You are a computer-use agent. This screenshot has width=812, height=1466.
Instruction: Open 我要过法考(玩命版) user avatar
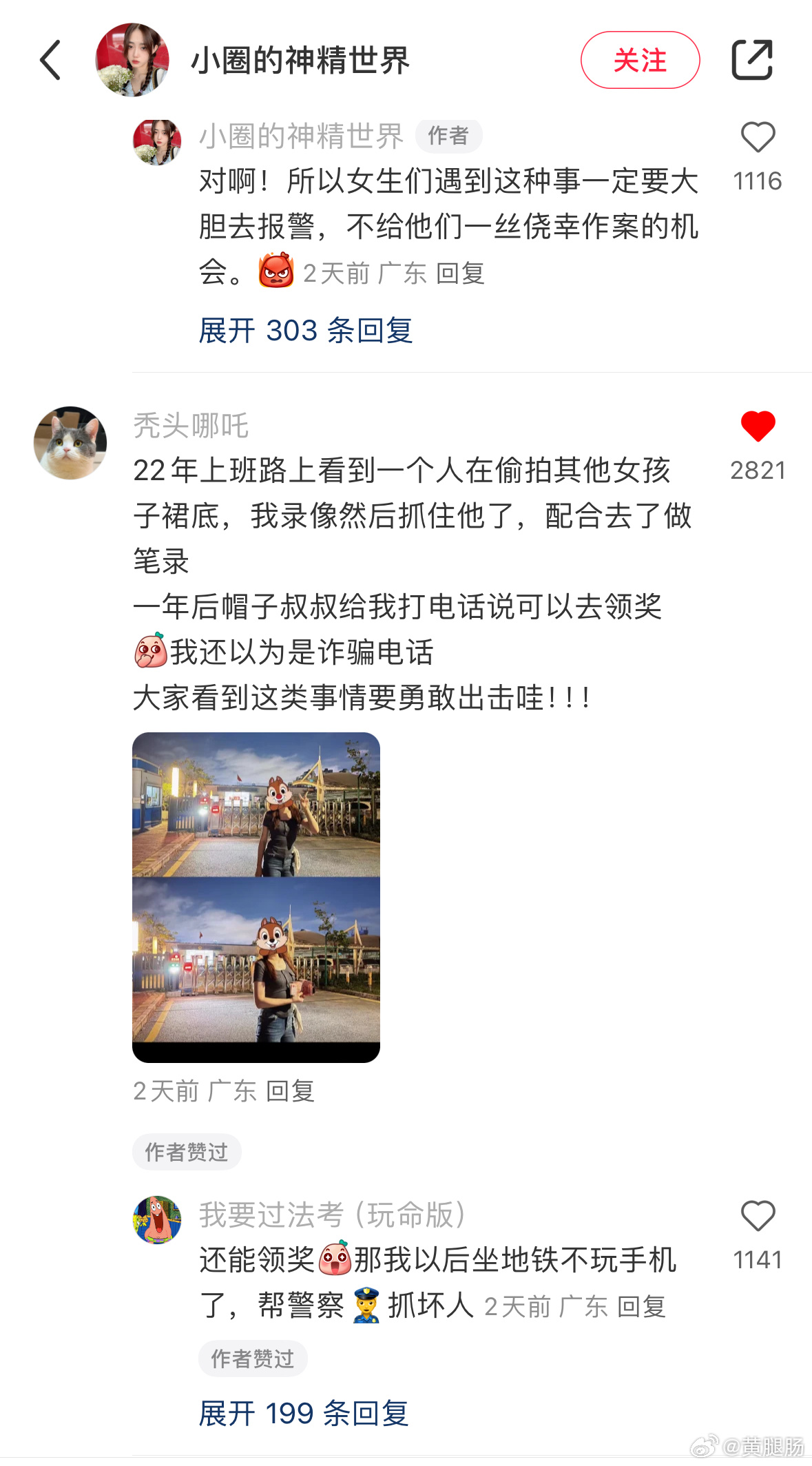pyautogui.click(x=157, y=1219)
